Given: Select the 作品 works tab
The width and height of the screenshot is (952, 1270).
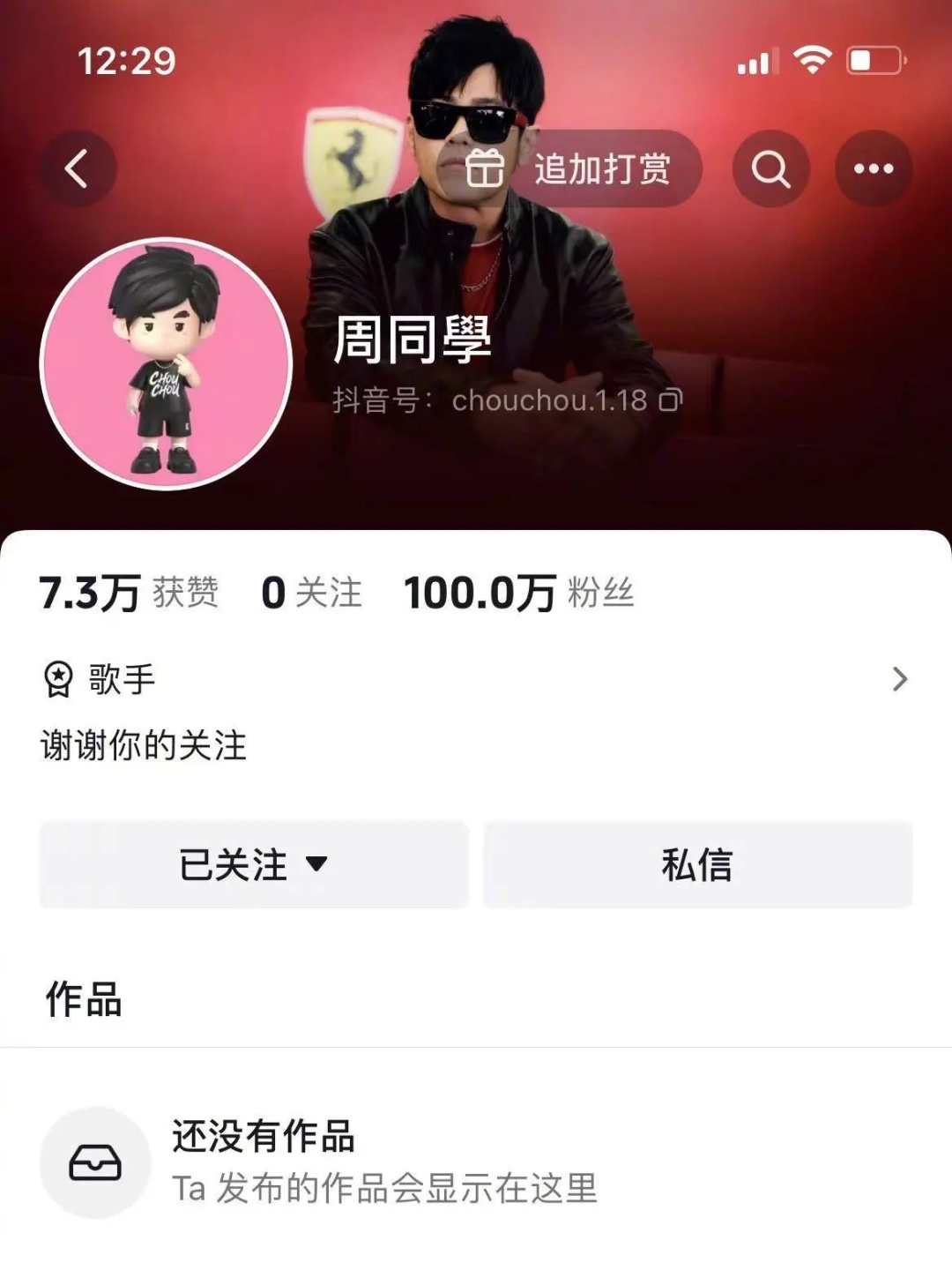Looking at the screenshot, I should (84, 999).
